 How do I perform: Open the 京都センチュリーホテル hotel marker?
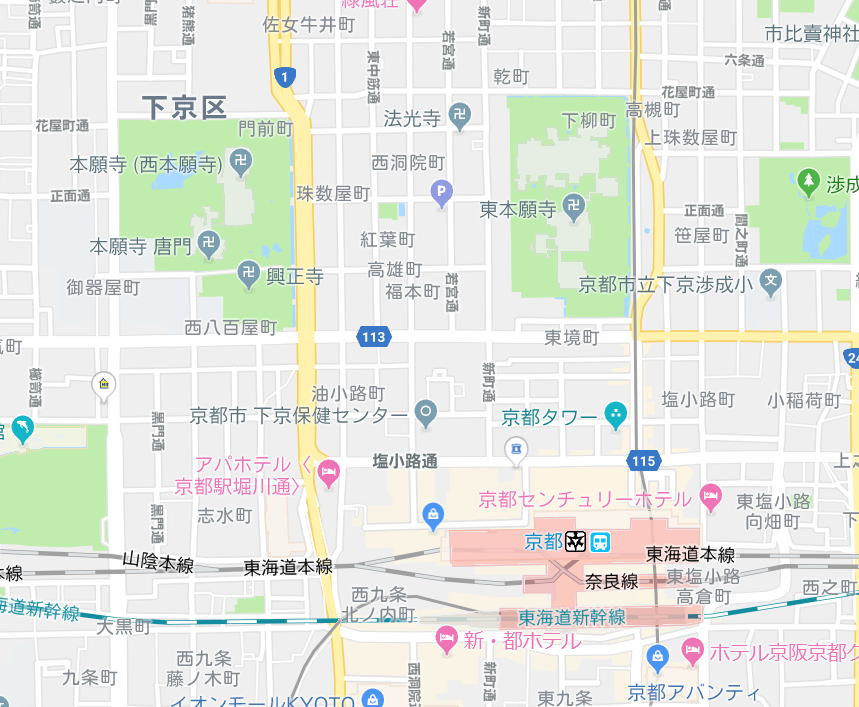pos(710,496)
